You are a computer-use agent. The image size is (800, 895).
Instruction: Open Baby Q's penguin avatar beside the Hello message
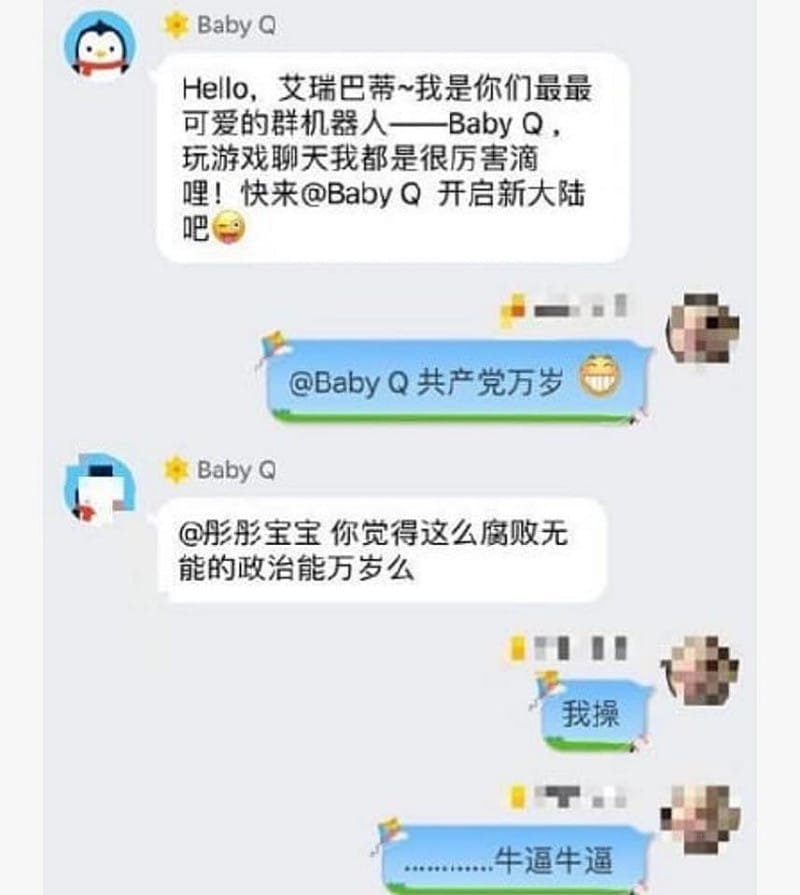point(99,46)
